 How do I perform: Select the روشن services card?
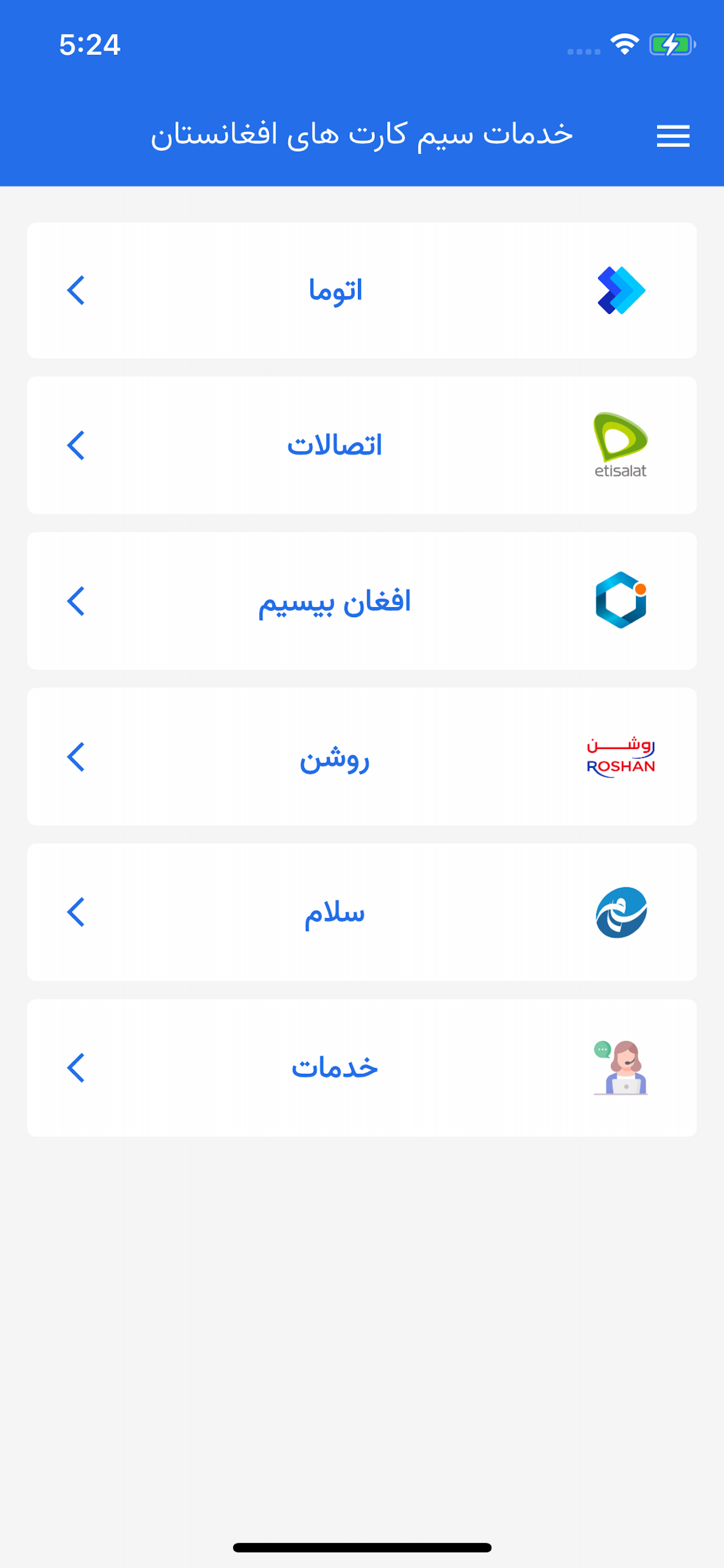[x=362, y=757]
